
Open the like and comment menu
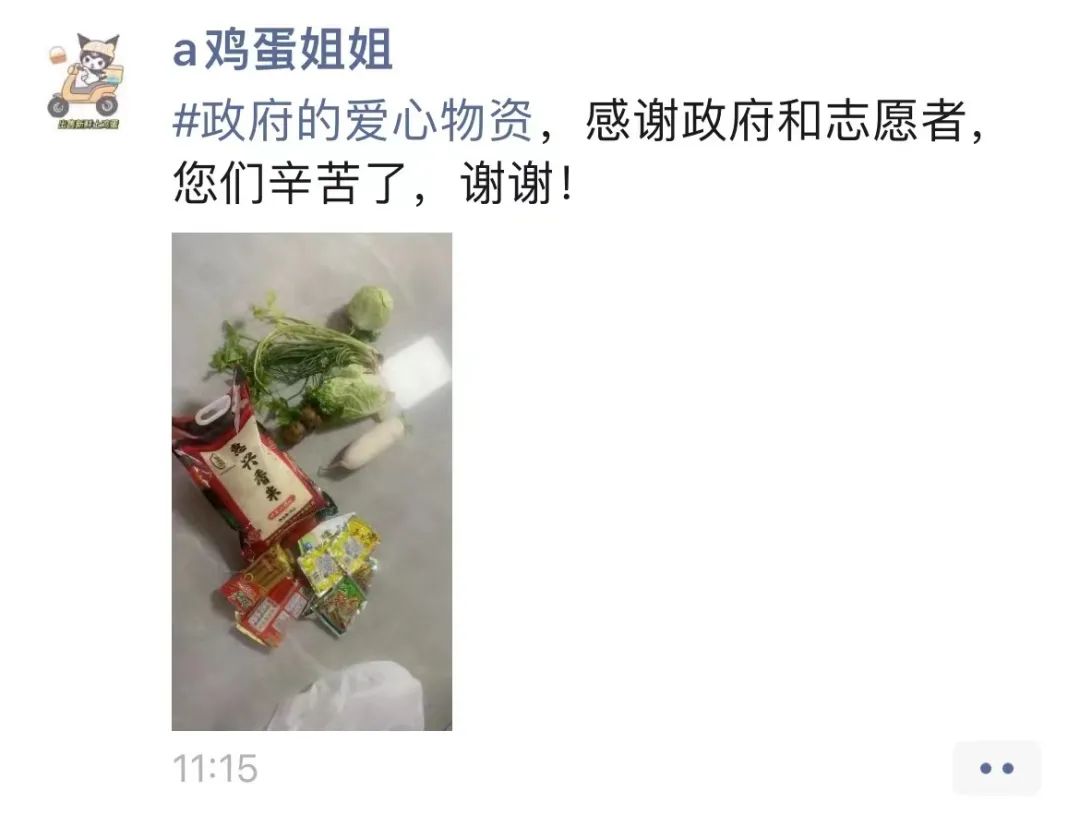[996, 768]
